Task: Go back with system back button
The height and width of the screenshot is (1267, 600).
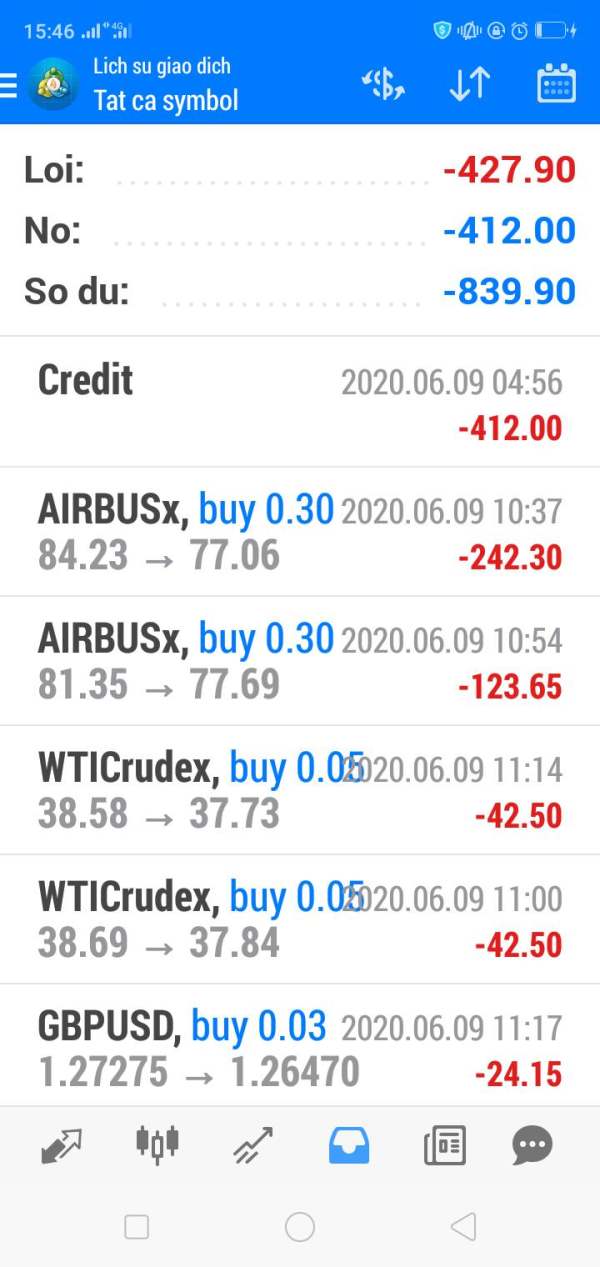Action: click(462, 1227)
